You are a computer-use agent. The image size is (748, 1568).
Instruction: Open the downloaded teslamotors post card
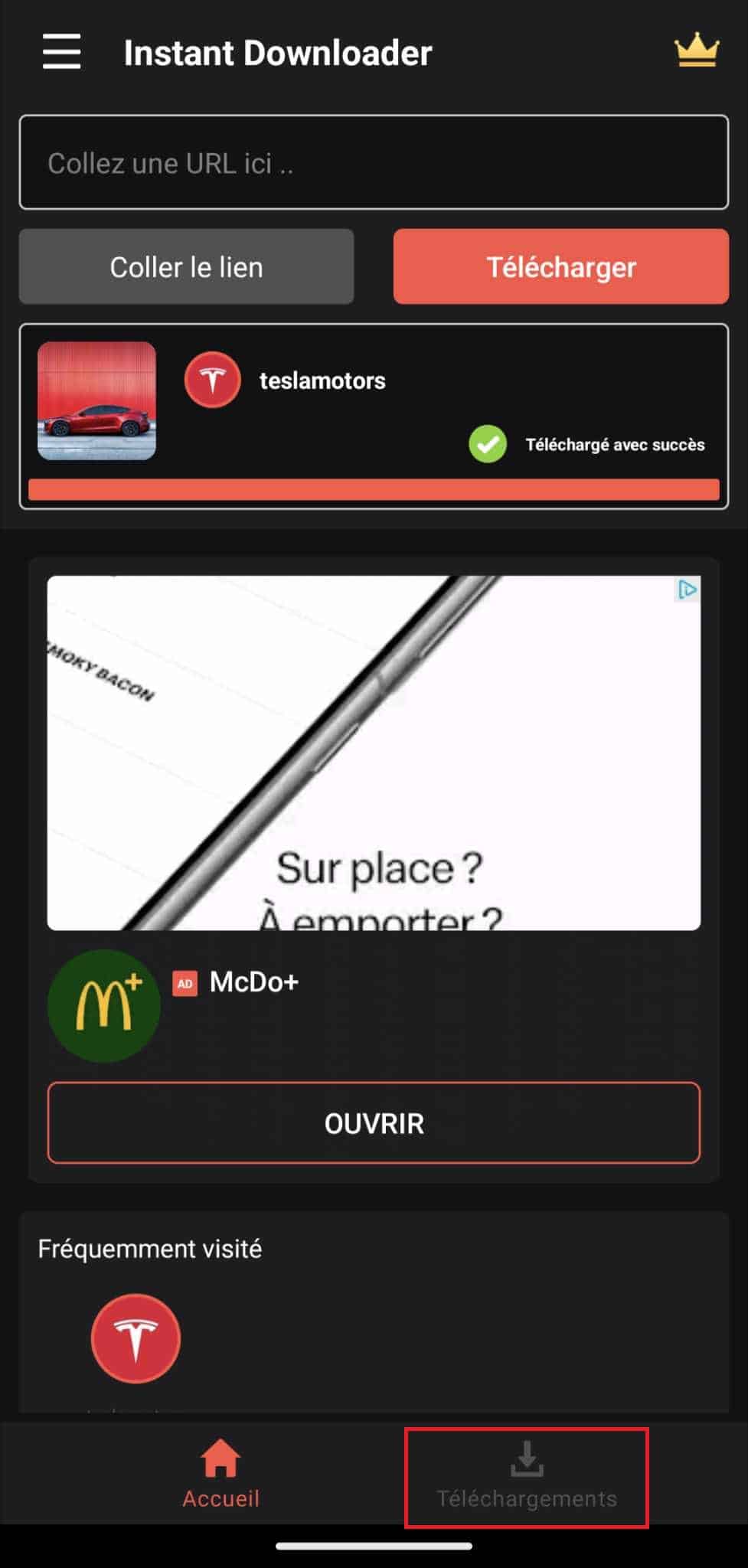click(x=374, y=402)
